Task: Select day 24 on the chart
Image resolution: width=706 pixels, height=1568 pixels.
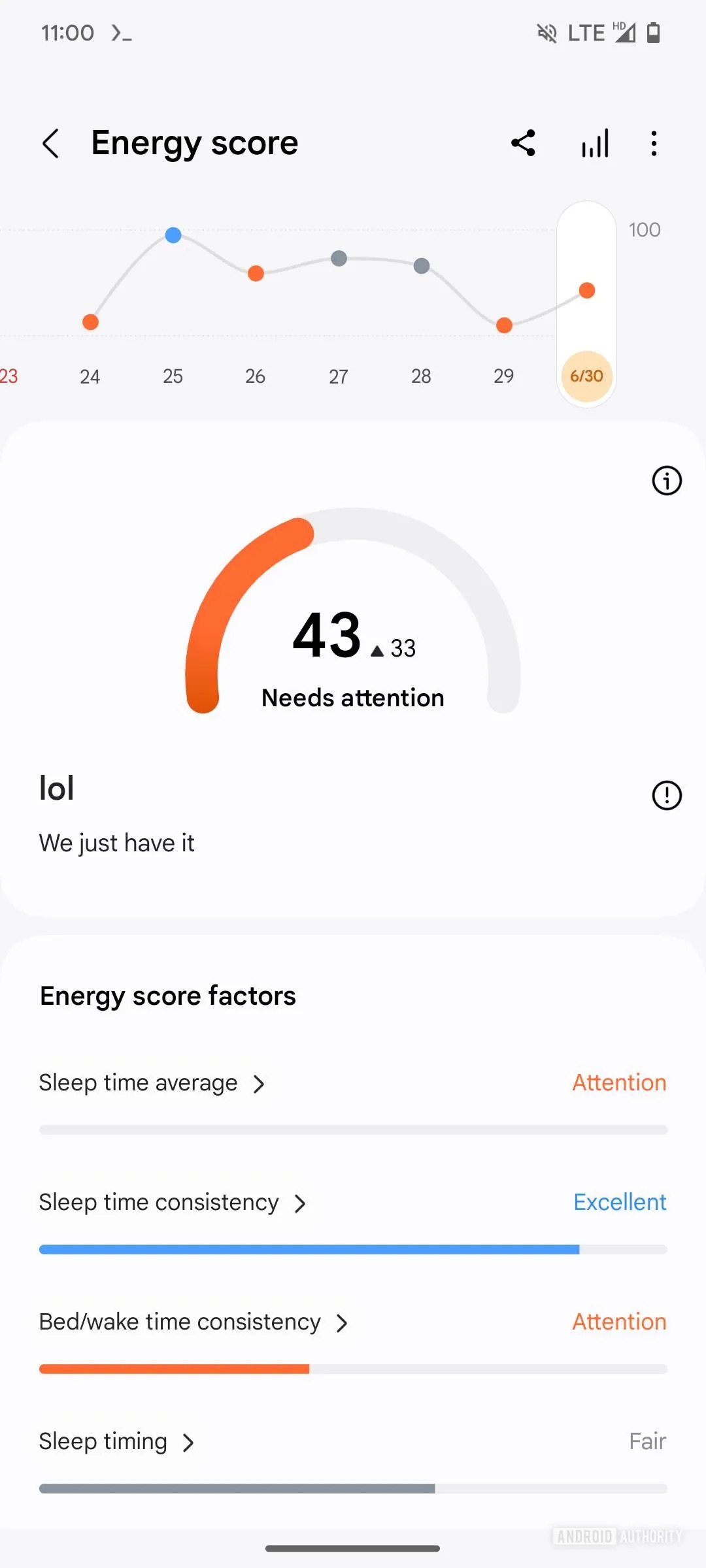Action: click(x=90, y=376)
